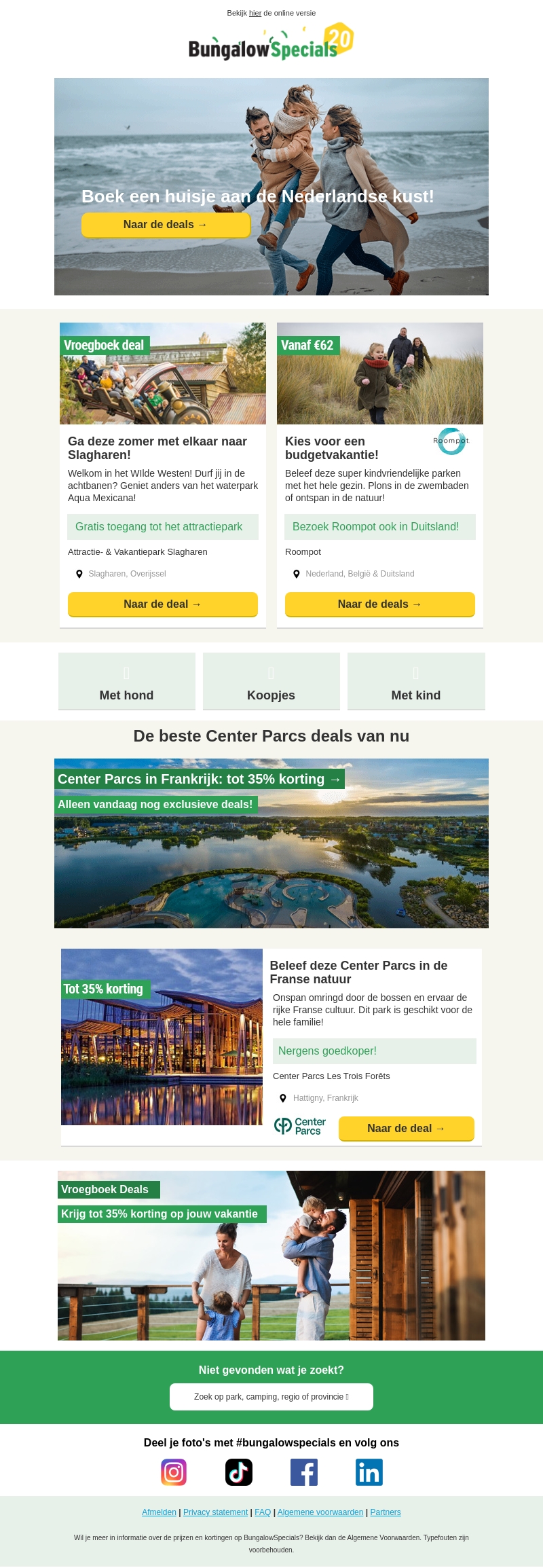Select the 'Met hond' category
The image size is (543, 1568).
127,682
